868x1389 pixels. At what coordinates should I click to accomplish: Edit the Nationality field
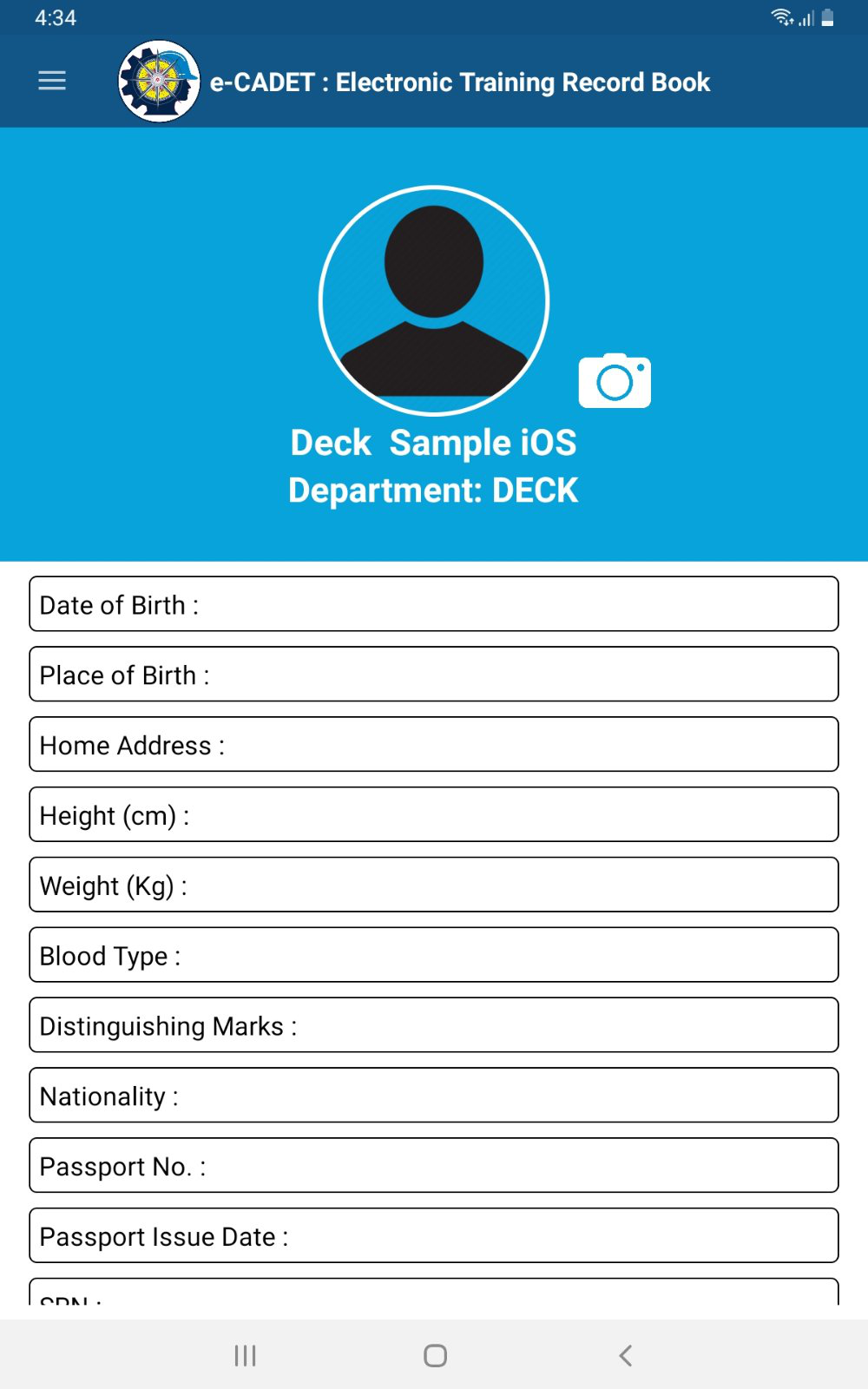pyautogui.click(x=434, y=1096)
